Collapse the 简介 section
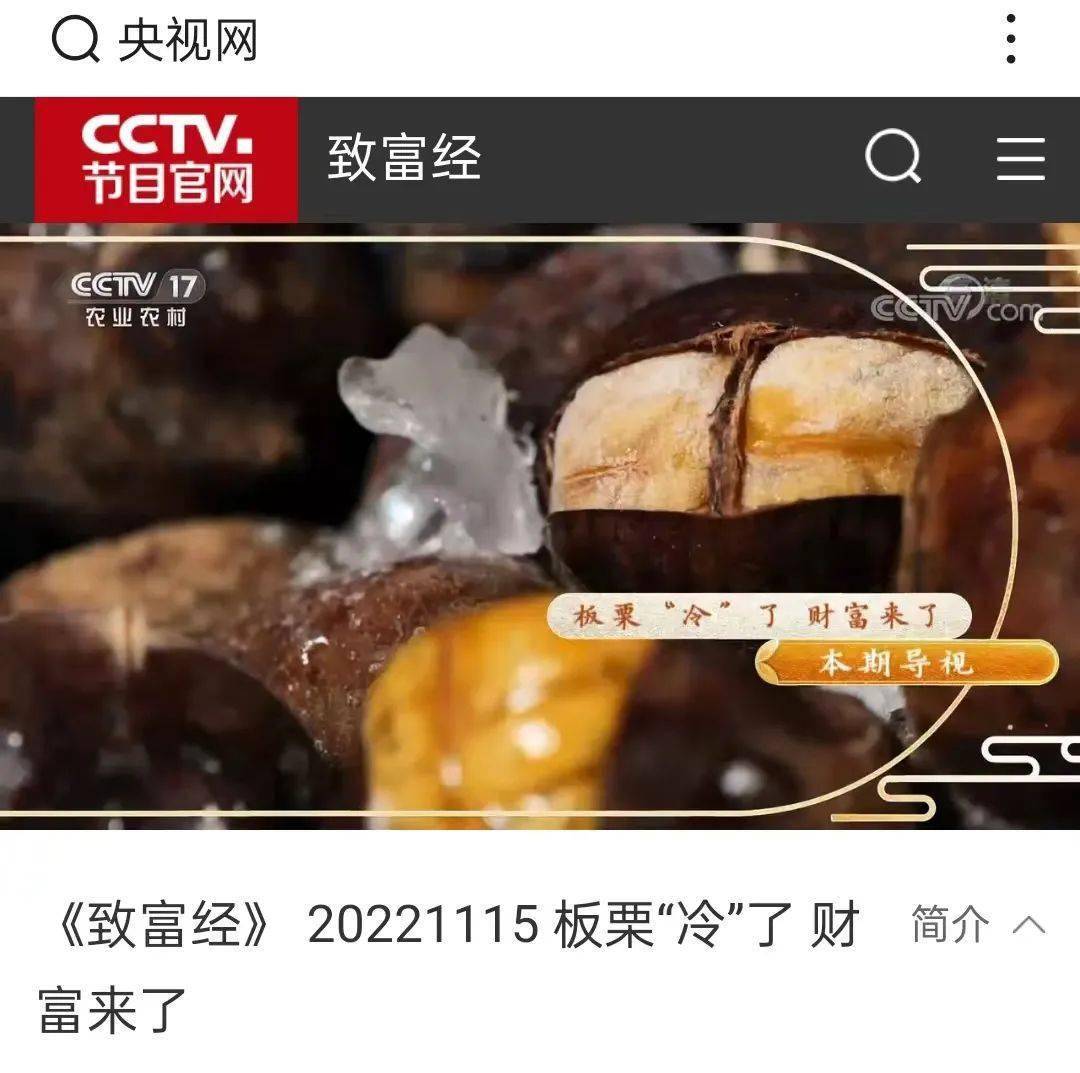The width and height of the screenshot is (1080, 1073). click(979, 924)
